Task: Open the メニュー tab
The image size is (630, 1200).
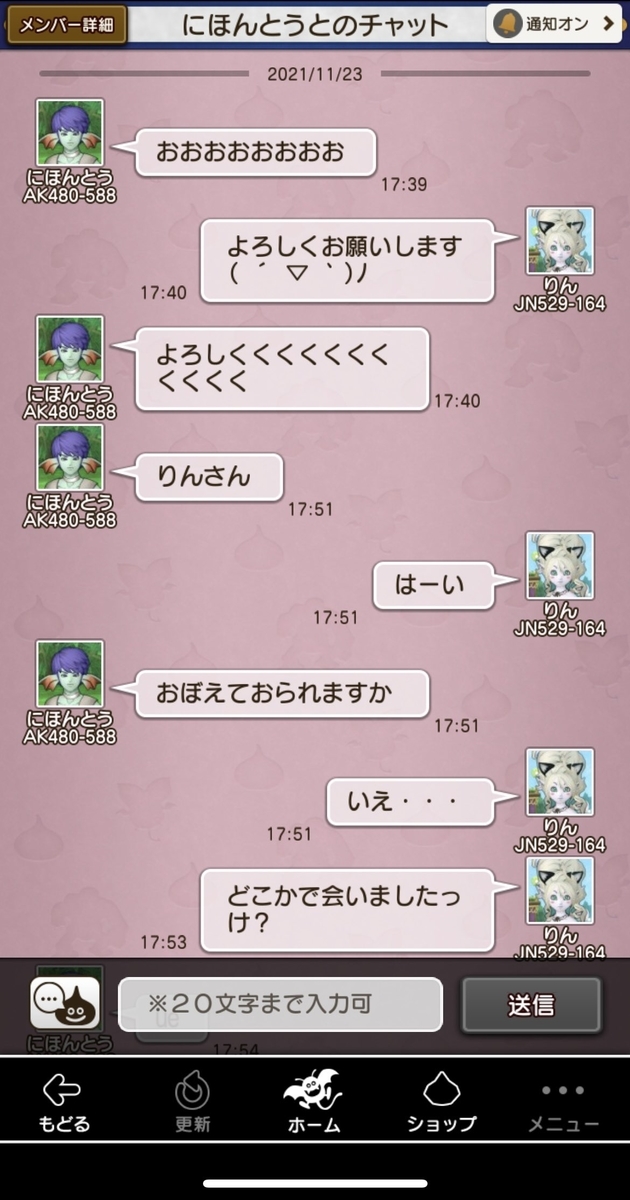Action: pos(563,1103)
